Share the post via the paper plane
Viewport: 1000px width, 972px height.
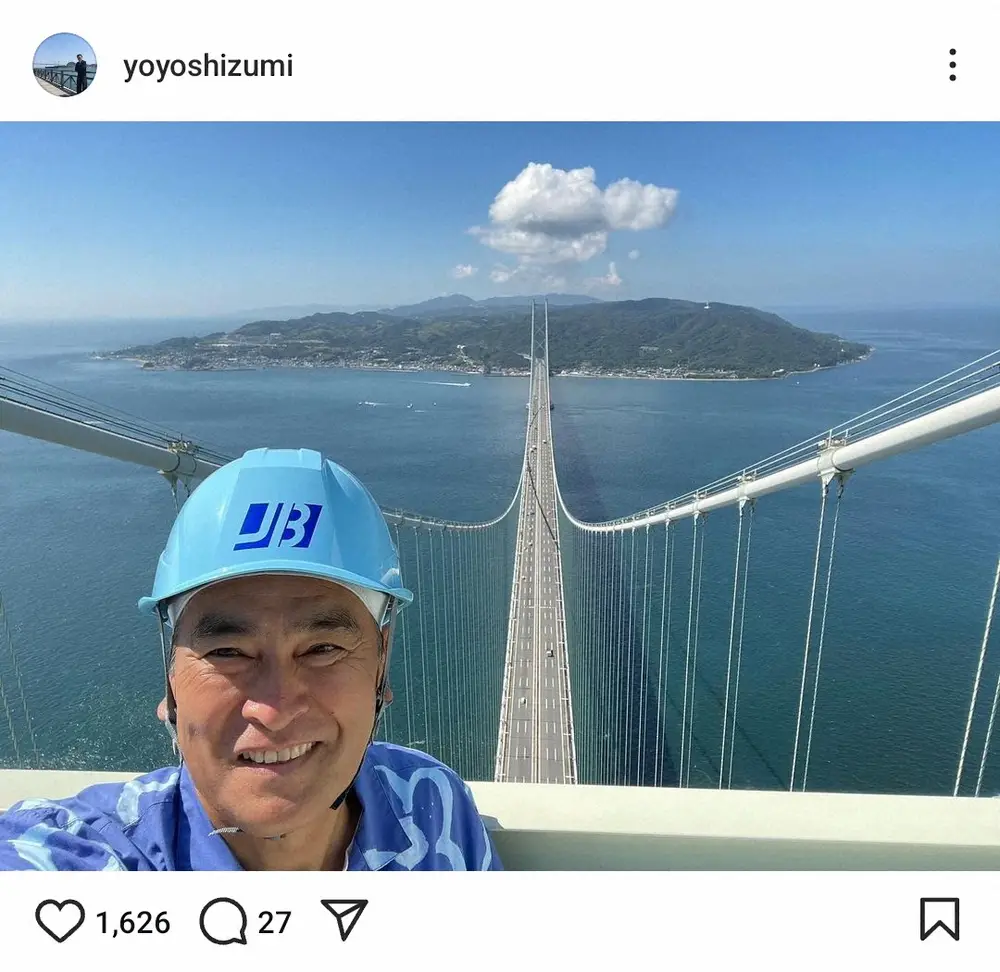344,919
